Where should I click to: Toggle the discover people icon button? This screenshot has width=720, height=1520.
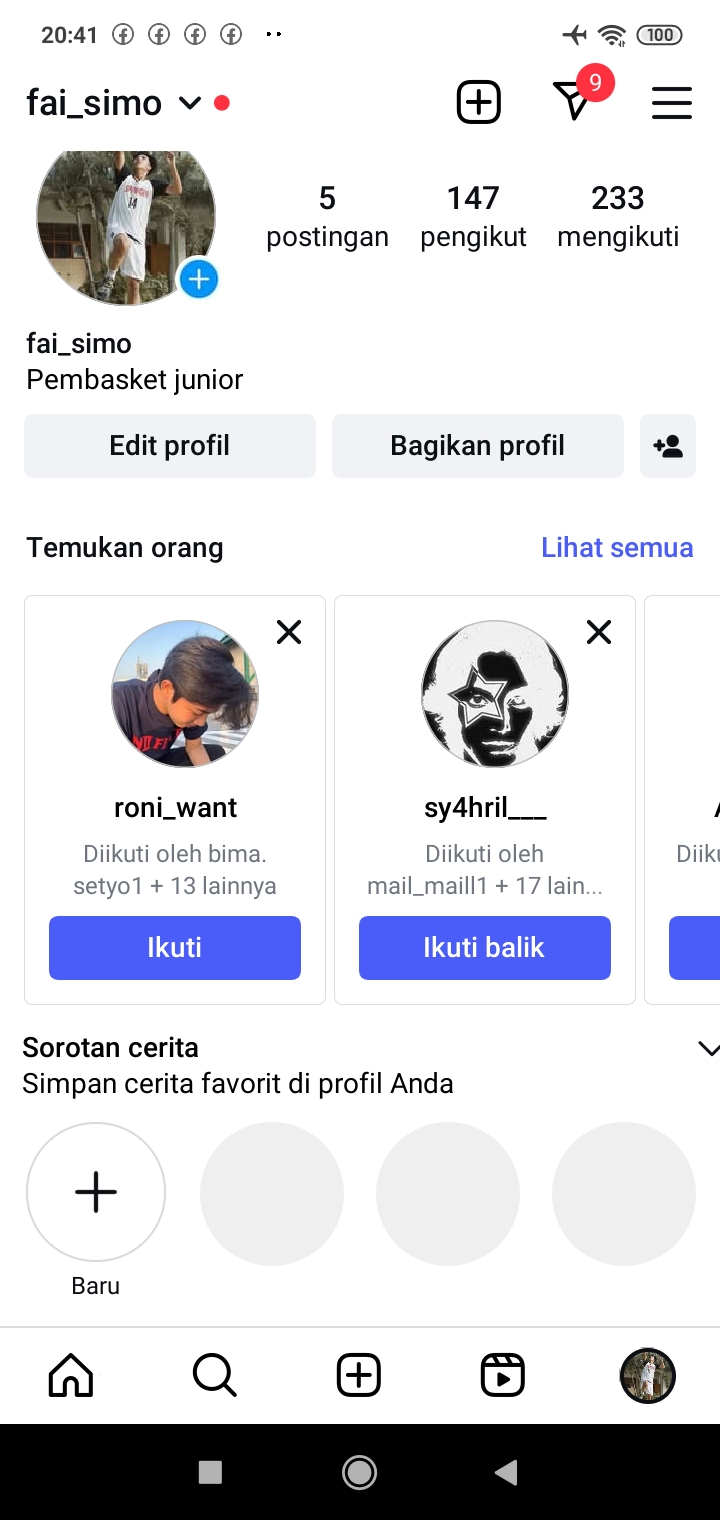coord(667,446)
